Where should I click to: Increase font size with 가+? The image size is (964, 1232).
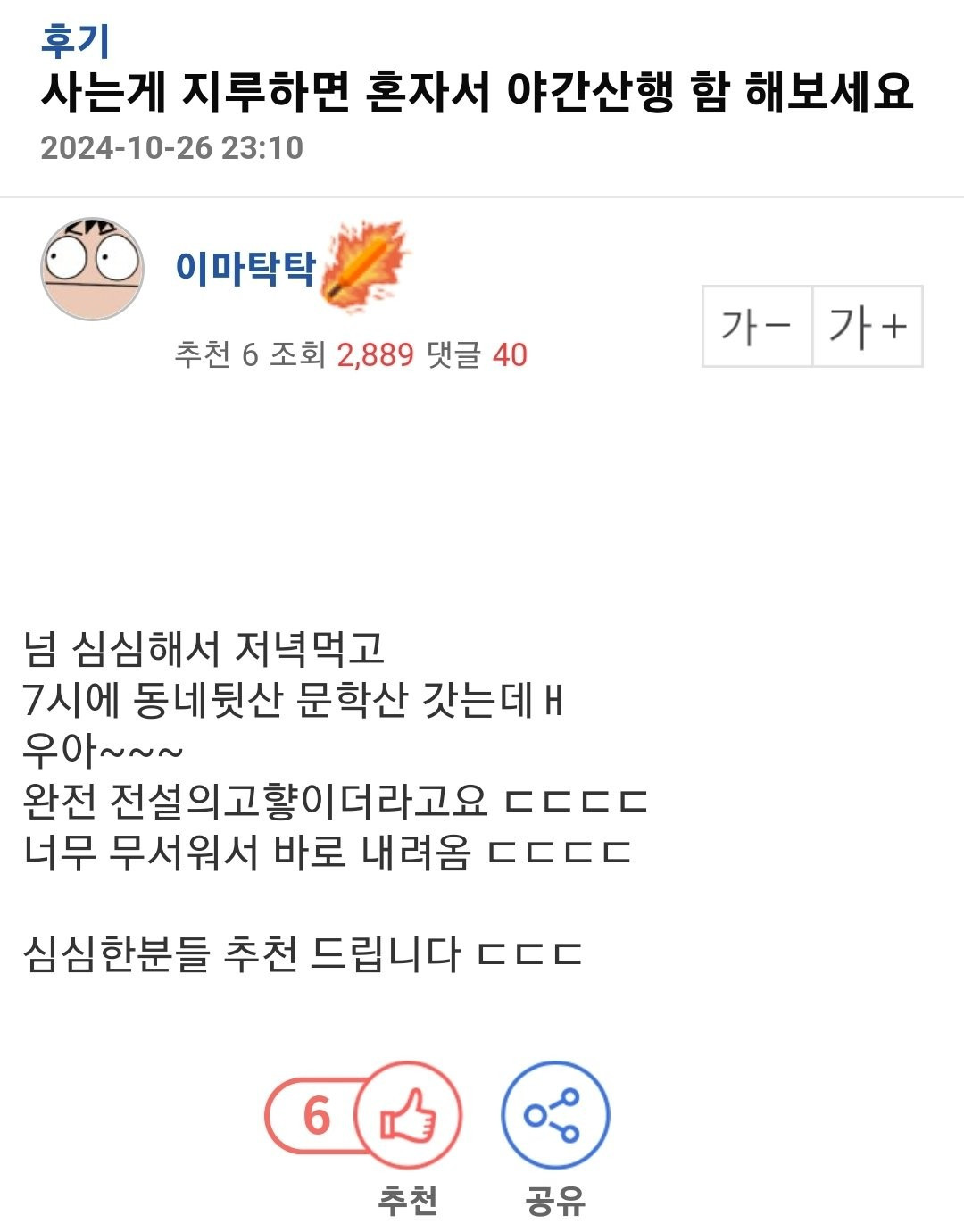pos(868,327)
